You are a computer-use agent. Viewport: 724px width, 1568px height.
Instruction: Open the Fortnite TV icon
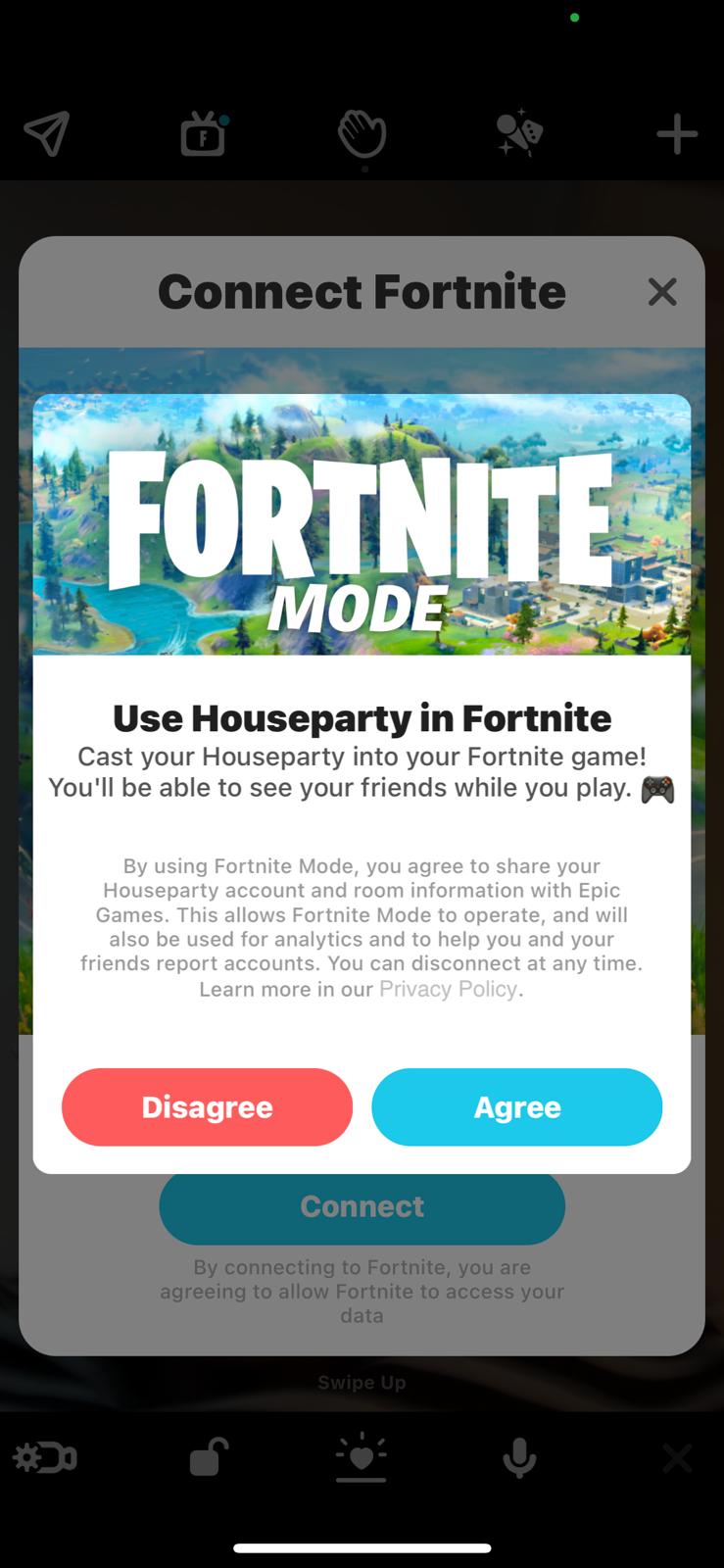(204, 134)
